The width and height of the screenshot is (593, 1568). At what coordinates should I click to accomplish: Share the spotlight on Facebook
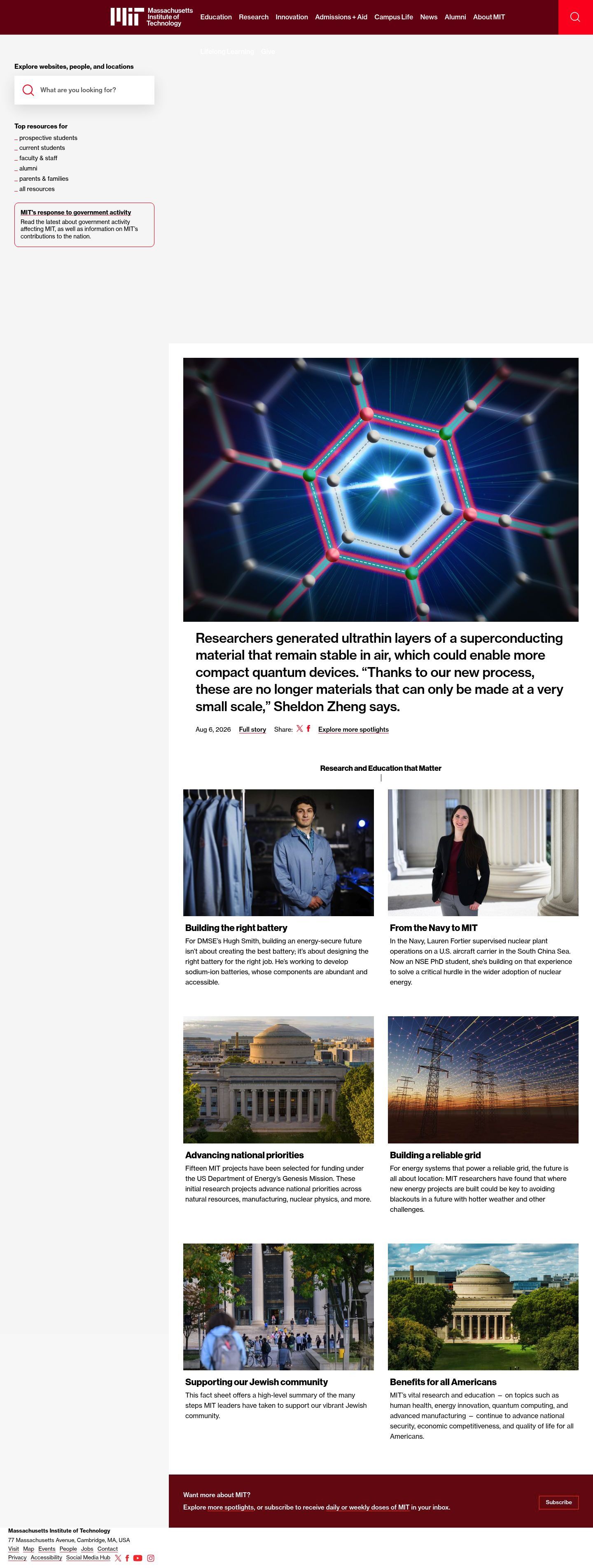tap(308, 728)
